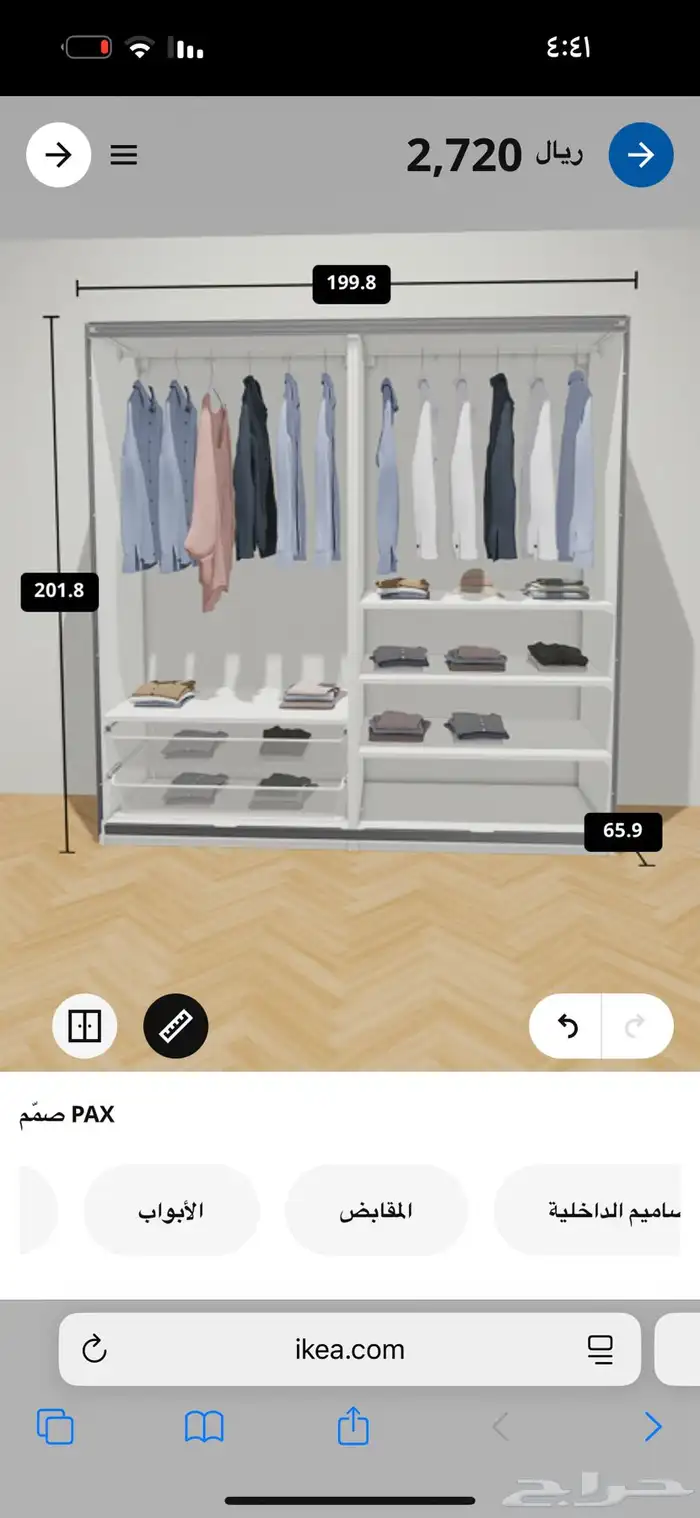700x1518 pixels.
Task: Share this page
Action: [x=353, y=1426]
